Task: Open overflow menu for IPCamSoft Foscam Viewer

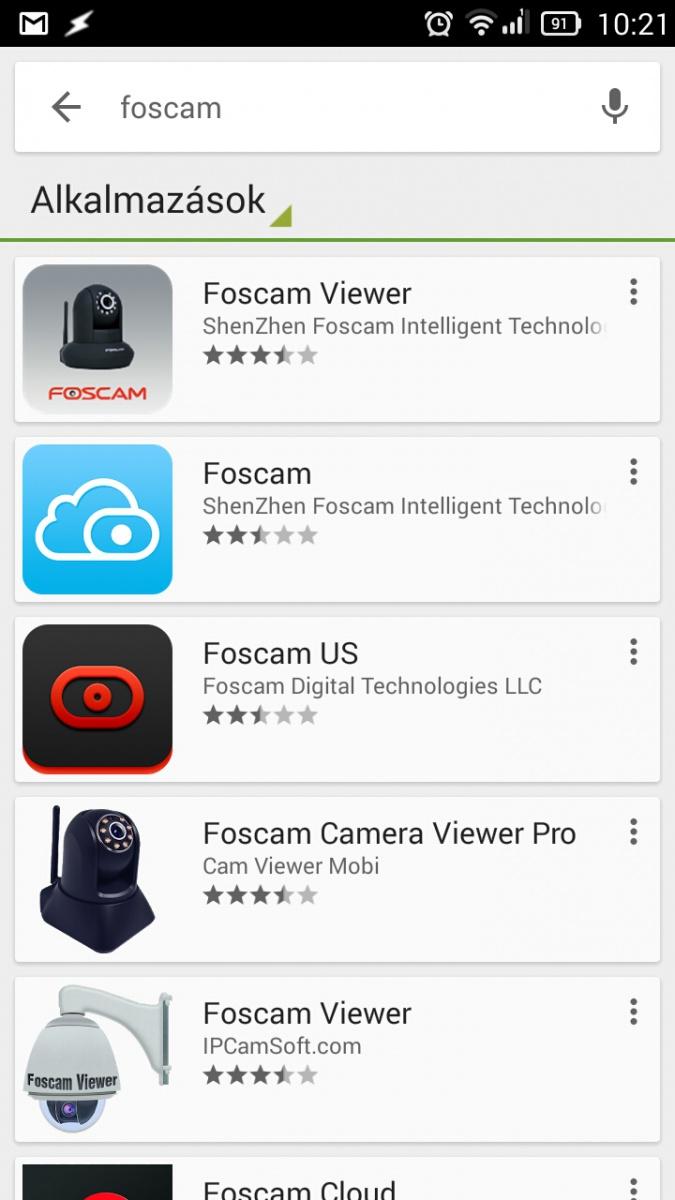Action: (633, 1012)
